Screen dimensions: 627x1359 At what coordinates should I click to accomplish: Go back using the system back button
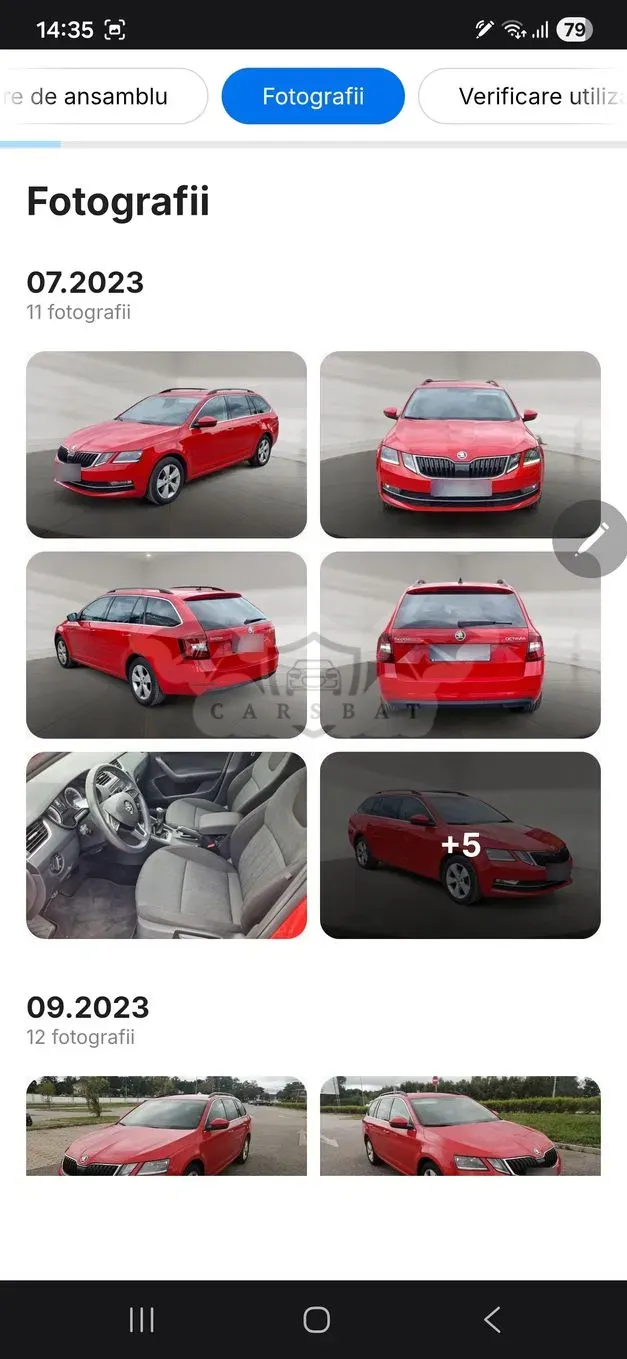491,1319
